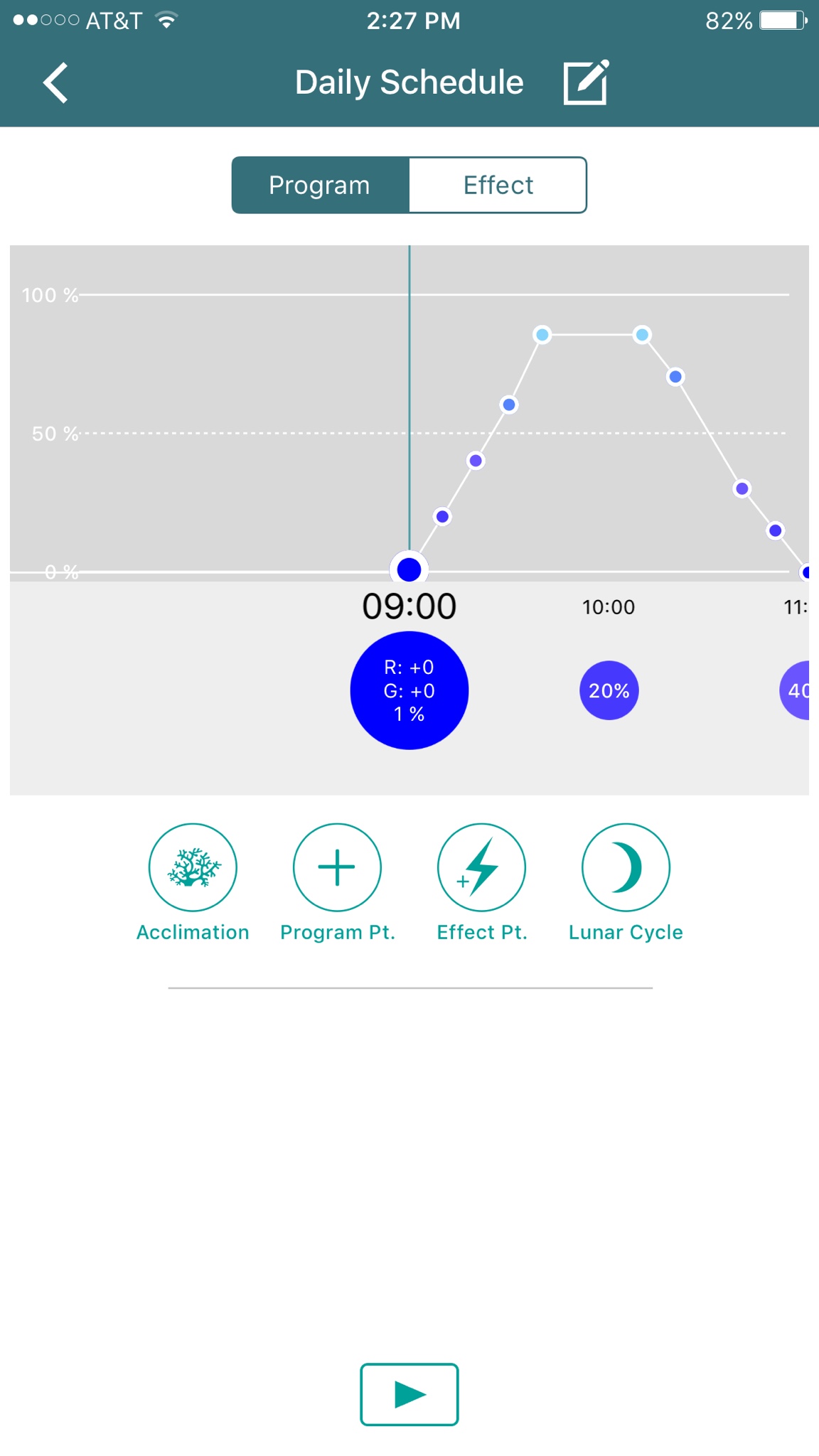This screenshot has height=1456, width=819.
Task: Select the 20% point at 10:00
Action: pos(609,690)
